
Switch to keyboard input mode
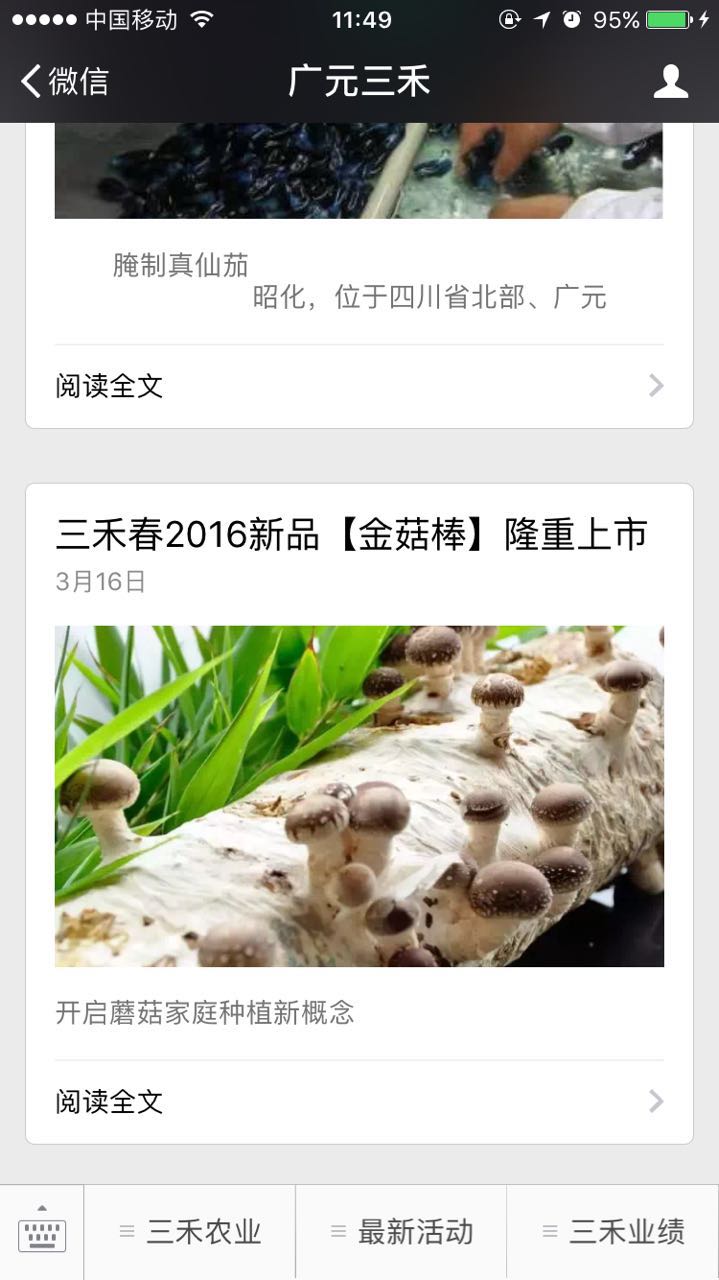(42, 1232)
